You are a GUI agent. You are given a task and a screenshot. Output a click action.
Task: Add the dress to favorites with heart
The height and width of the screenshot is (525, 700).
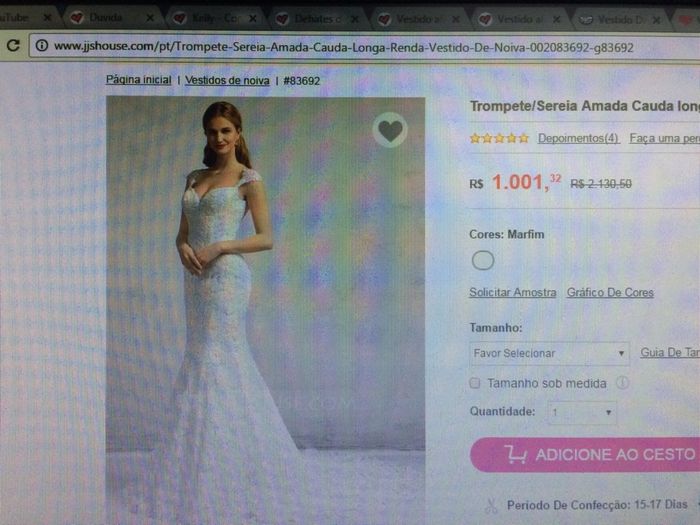[x=390, y=129]
